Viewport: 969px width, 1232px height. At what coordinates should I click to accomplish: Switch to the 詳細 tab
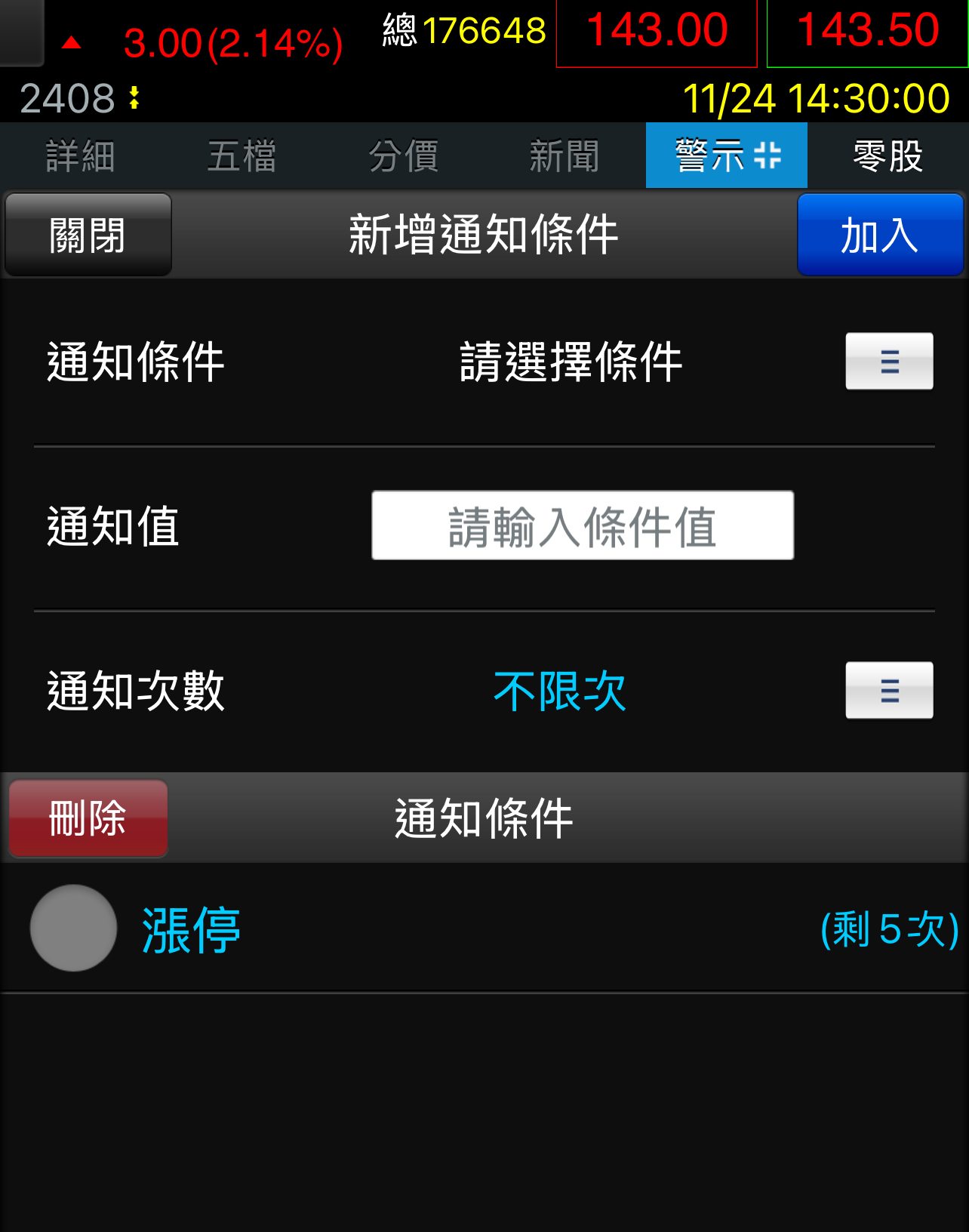81,156
